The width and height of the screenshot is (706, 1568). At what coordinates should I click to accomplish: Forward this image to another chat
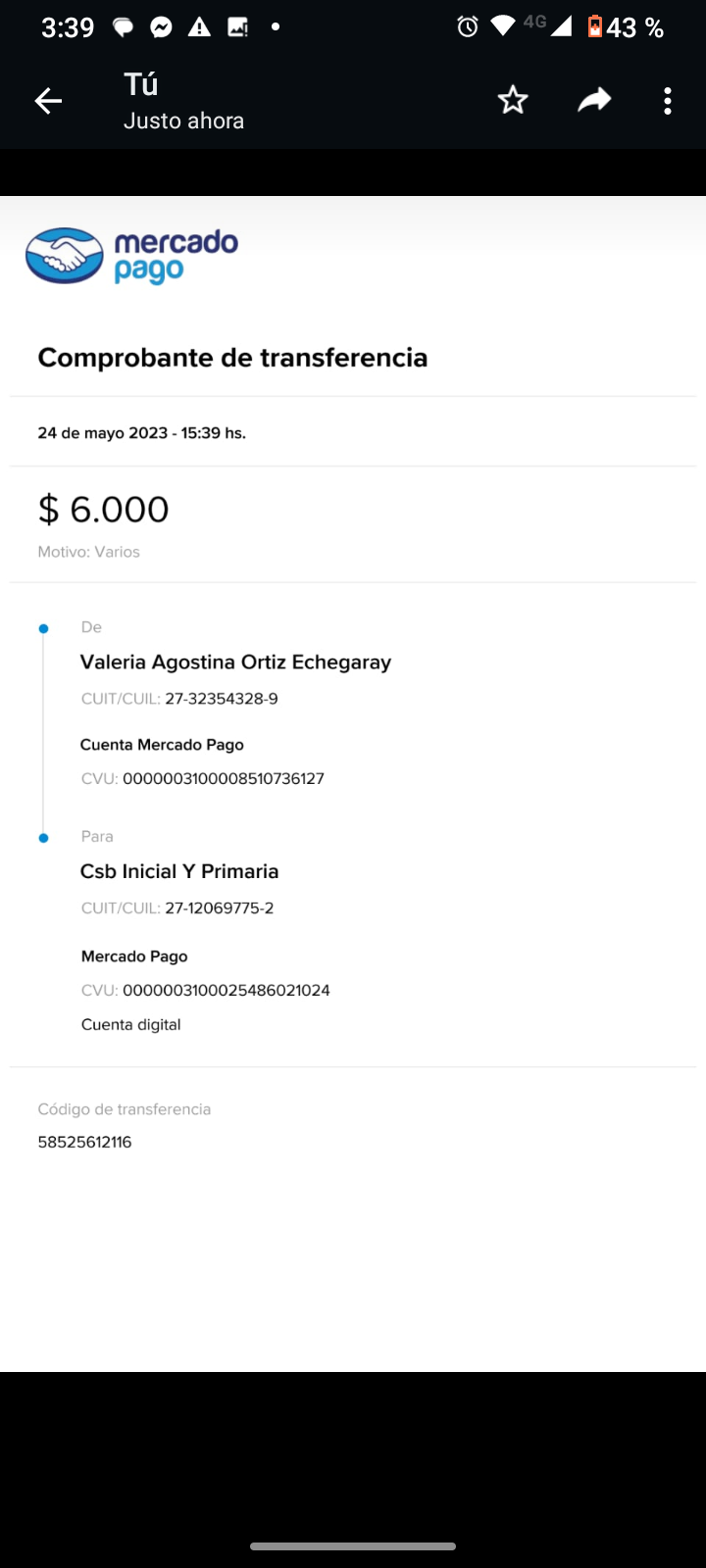[594, 100]
